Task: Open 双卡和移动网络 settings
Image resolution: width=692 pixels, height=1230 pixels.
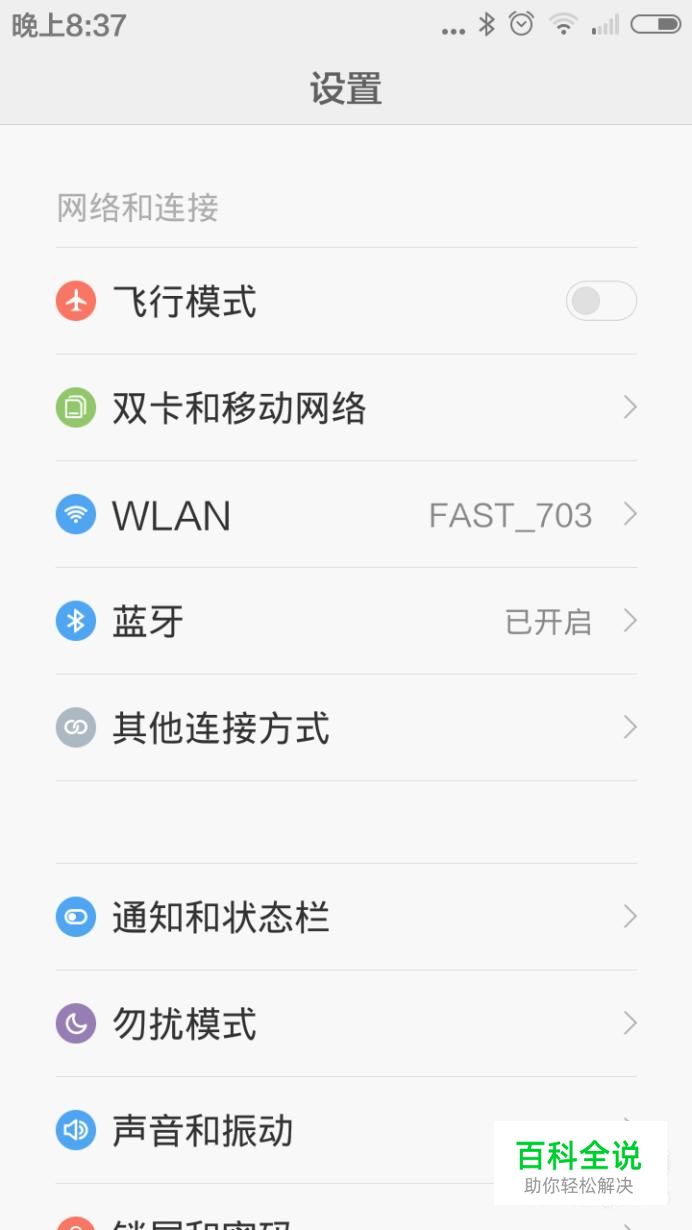Action: [x=345, y=408]
